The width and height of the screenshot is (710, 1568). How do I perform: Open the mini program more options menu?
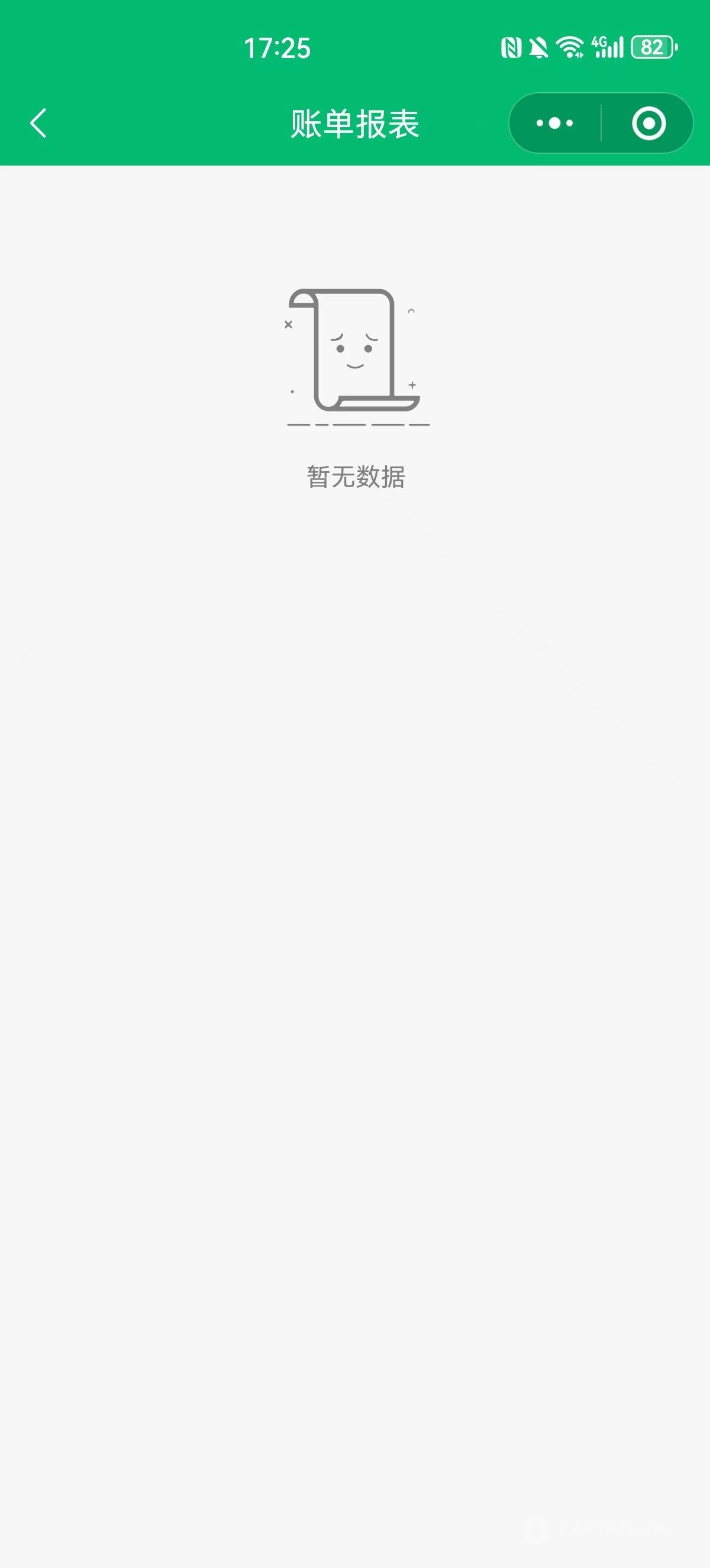pos(555,123)
